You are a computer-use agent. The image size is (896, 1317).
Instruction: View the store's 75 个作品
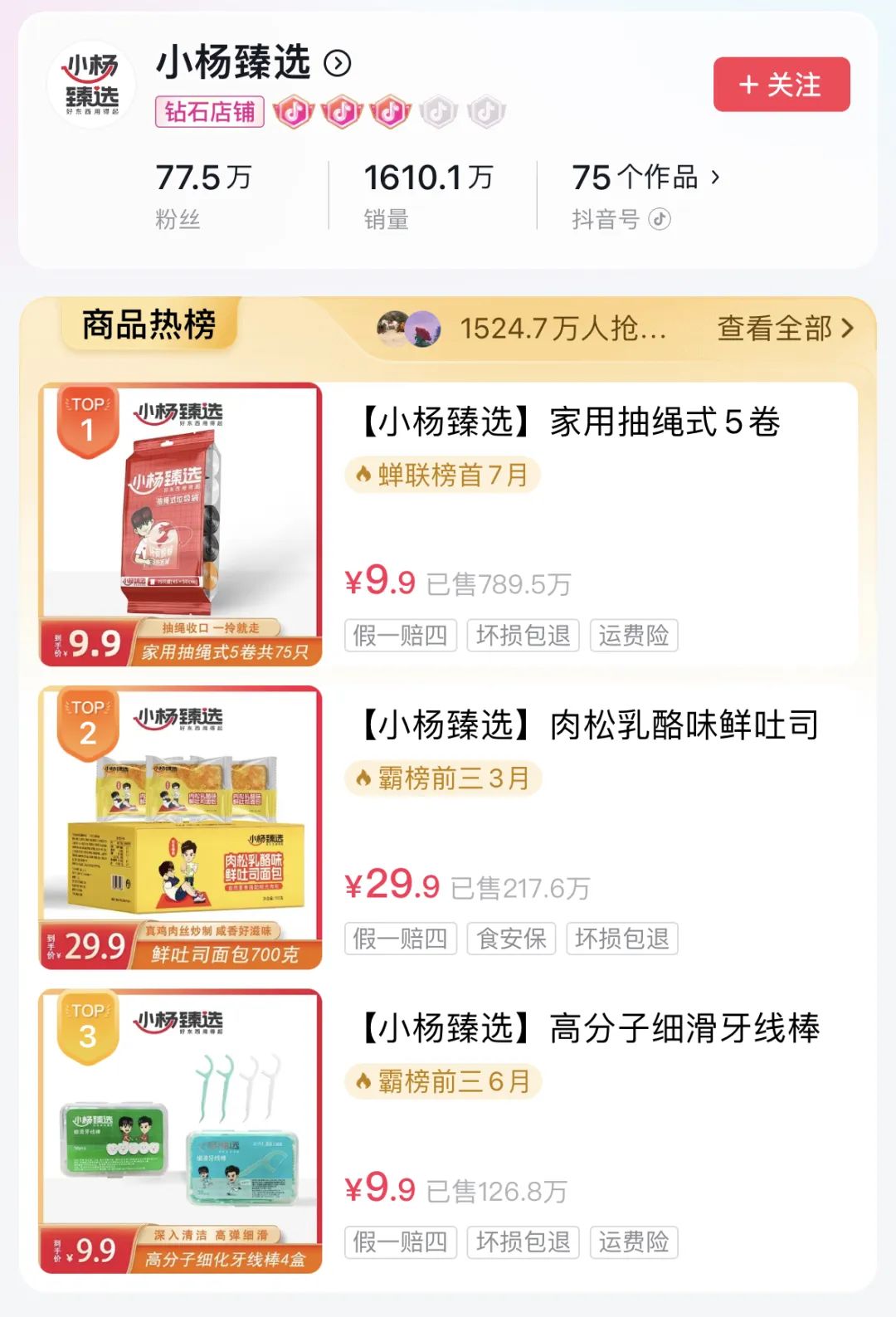(x=645, y=178)
